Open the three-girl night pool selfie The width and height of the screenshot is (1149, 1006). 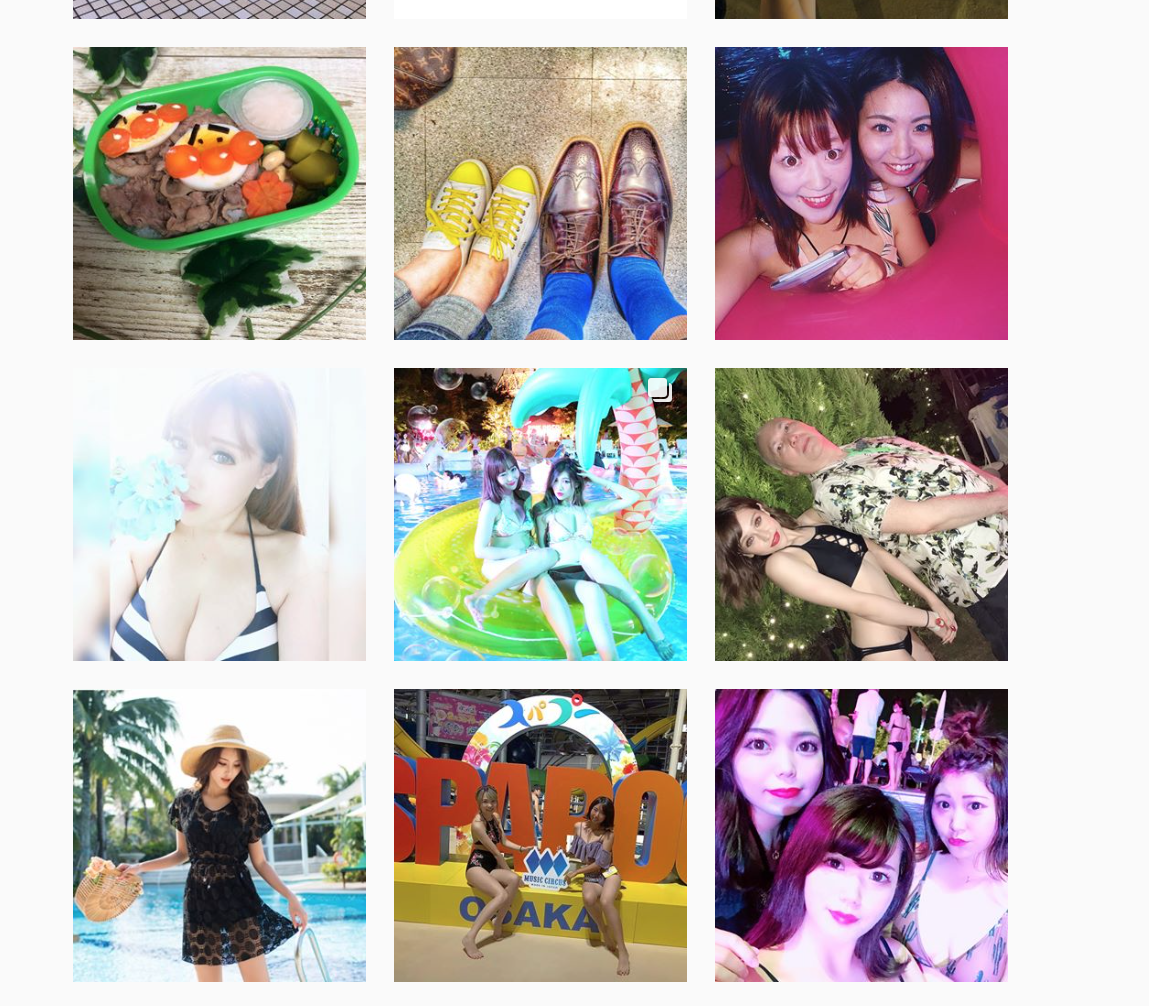[861, 835]
